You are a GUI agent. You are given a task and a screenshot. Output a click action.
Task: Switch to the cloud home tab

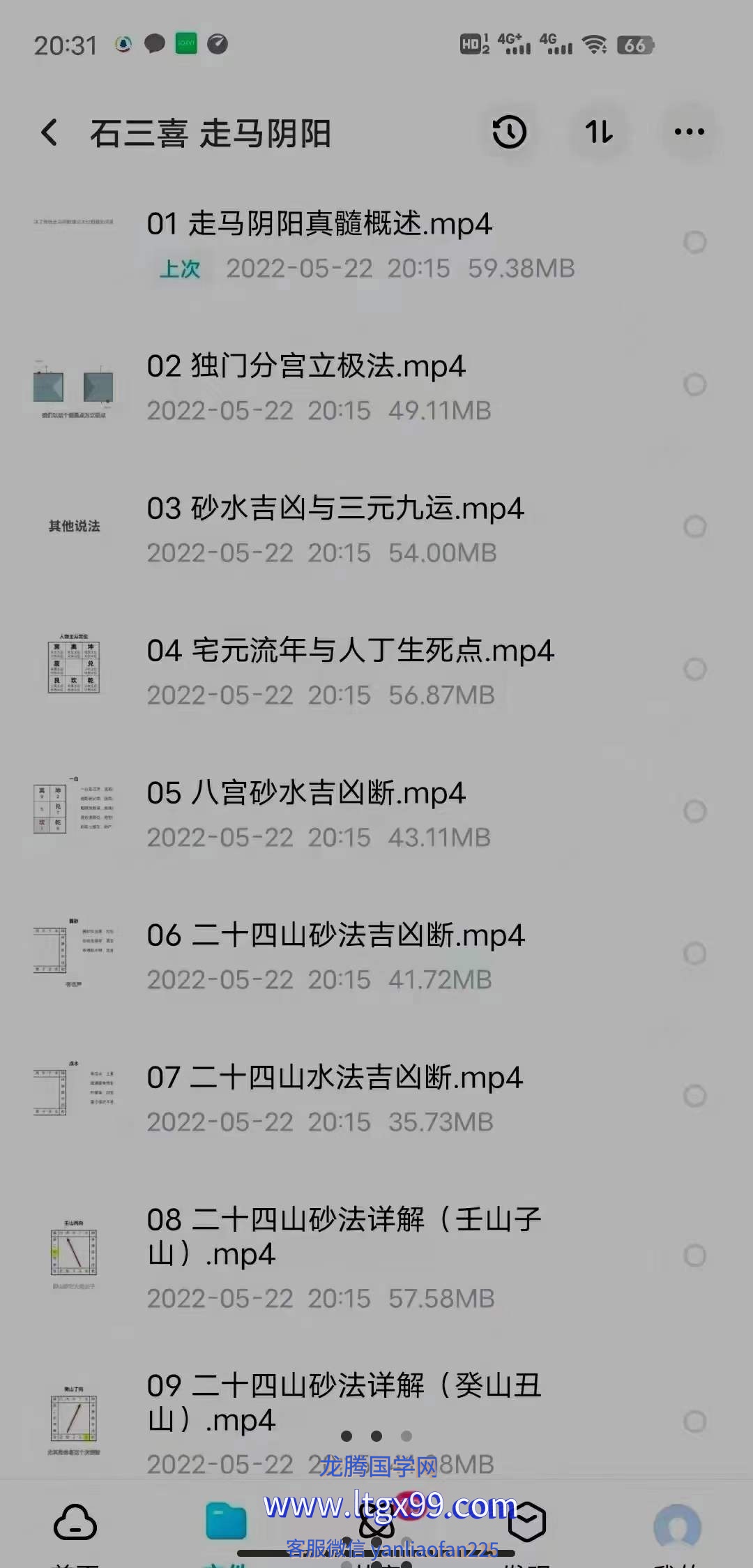point(75,1523)
